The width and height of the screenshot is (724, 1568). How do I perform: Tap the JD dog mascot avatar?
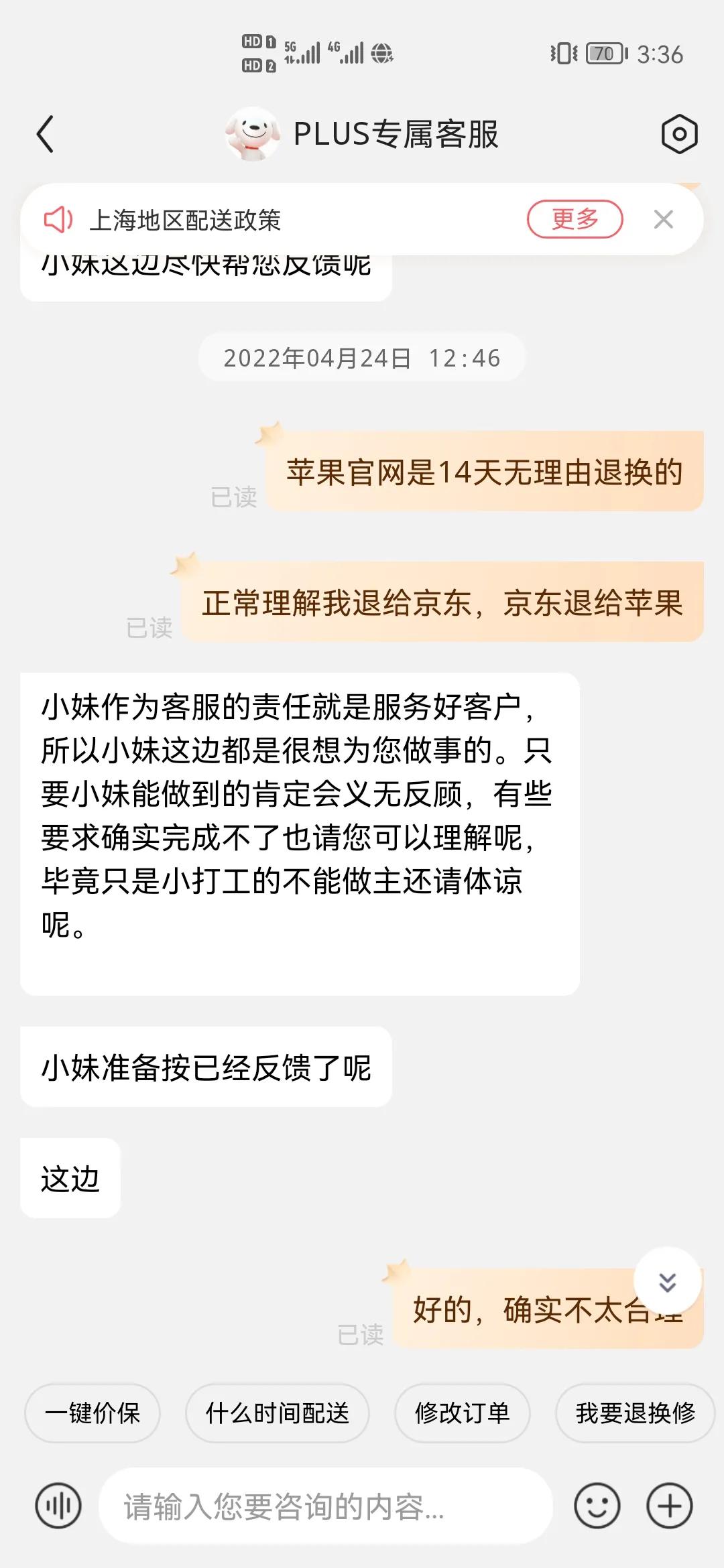click(x=251, y=133)
